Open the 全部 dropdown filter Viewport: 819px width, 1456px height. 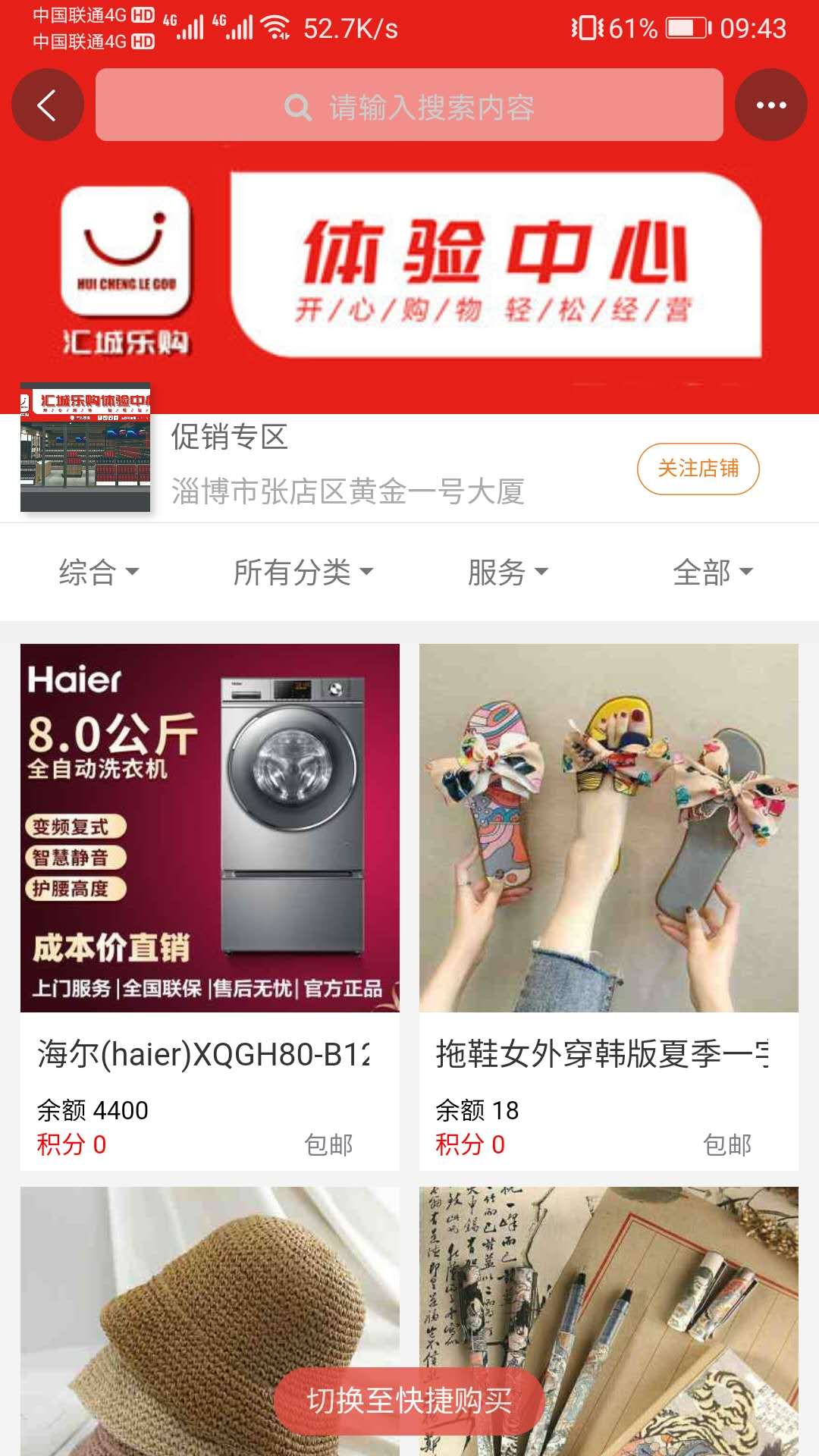coord(711,573)
